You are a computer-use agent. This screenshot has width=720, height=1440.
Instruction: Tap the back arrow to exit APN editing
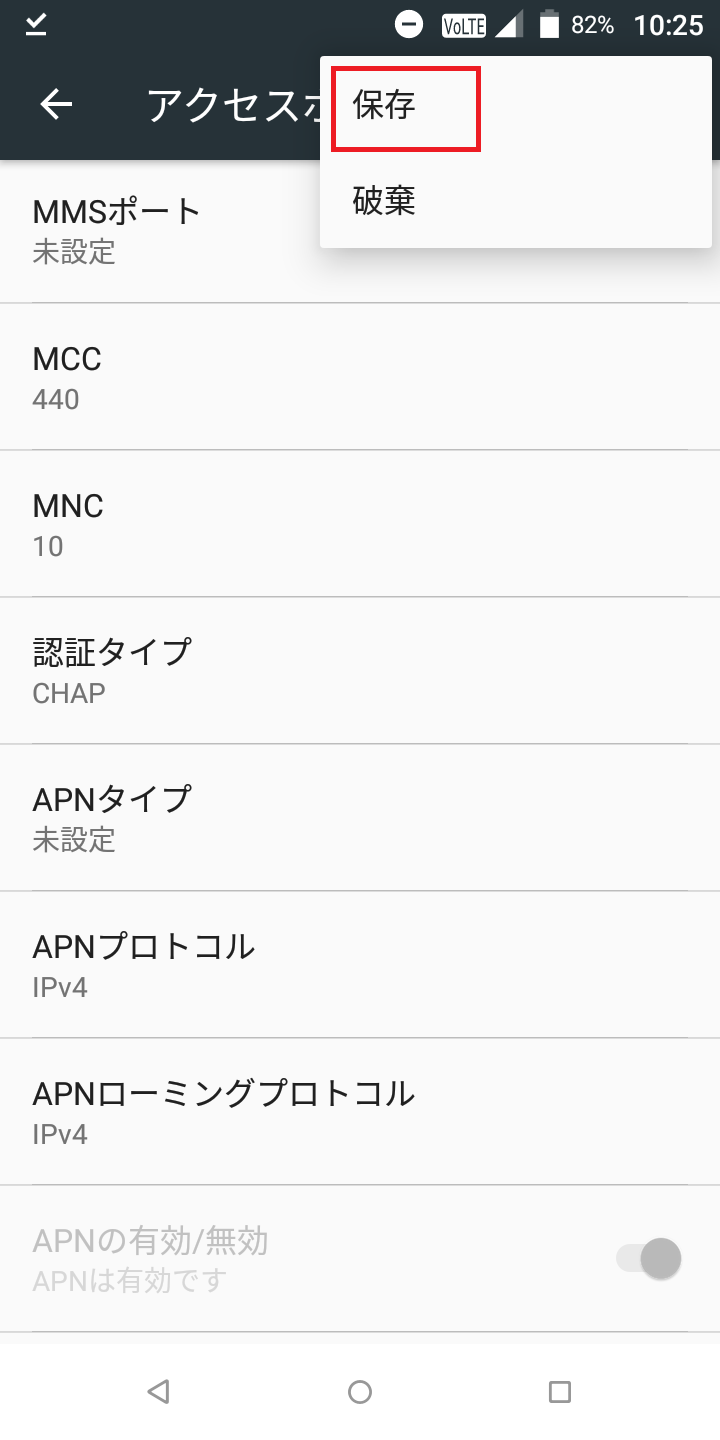click(x=56, y=104)
